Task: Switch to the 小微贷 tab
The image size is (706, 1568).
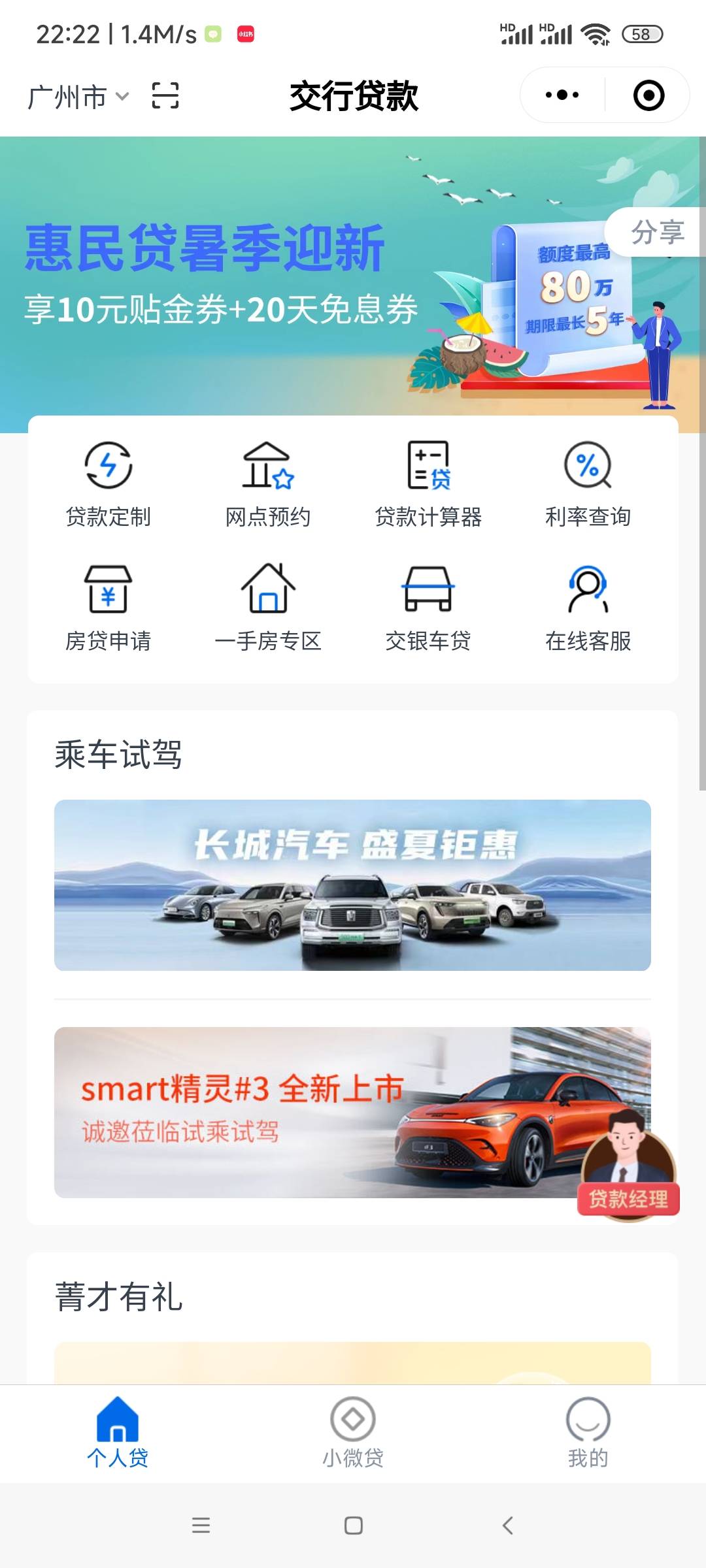Action: pos(353,1432)
